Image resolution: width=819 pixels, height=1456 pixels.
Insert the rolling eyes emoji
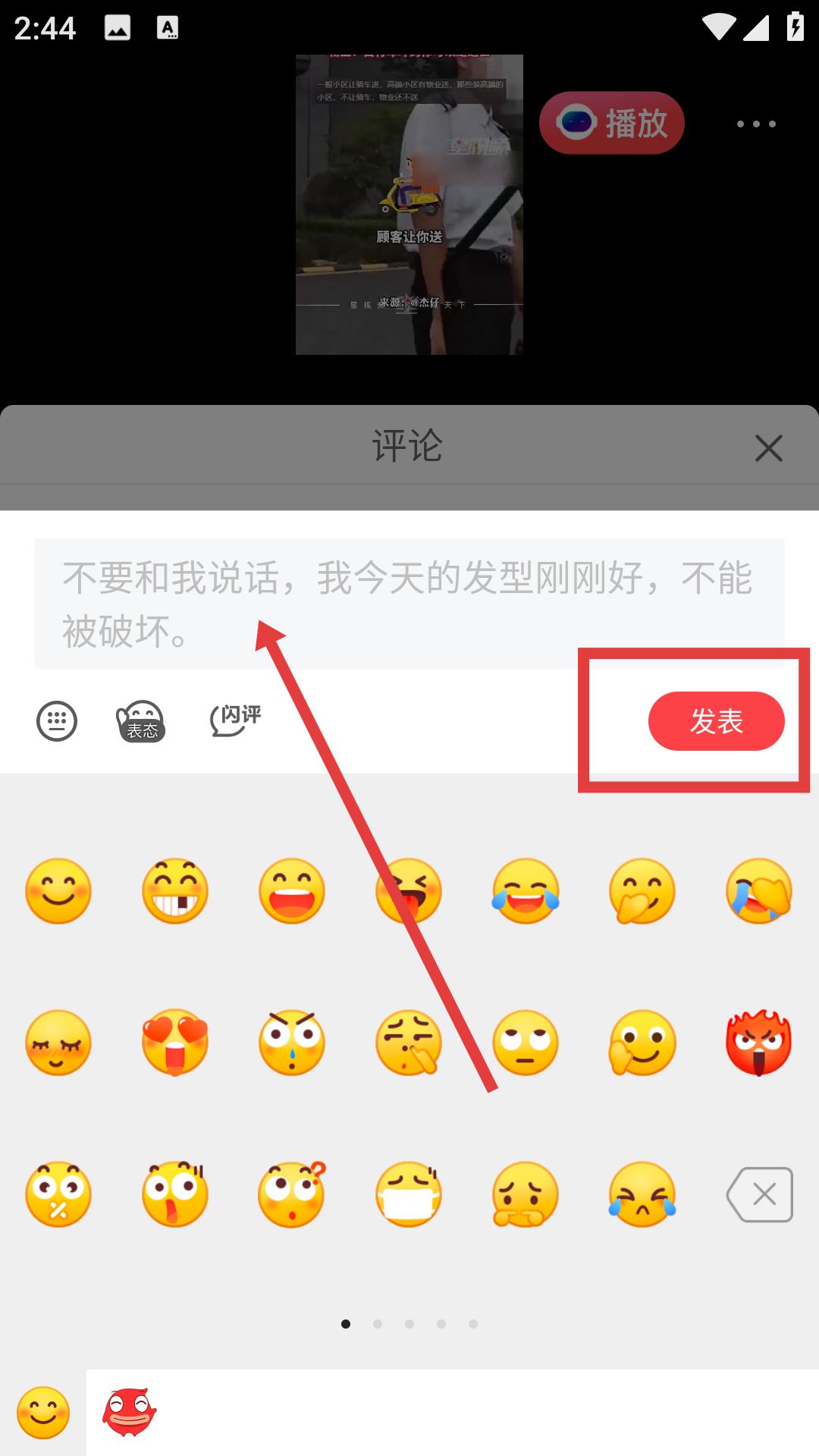tap(526, 1043)
